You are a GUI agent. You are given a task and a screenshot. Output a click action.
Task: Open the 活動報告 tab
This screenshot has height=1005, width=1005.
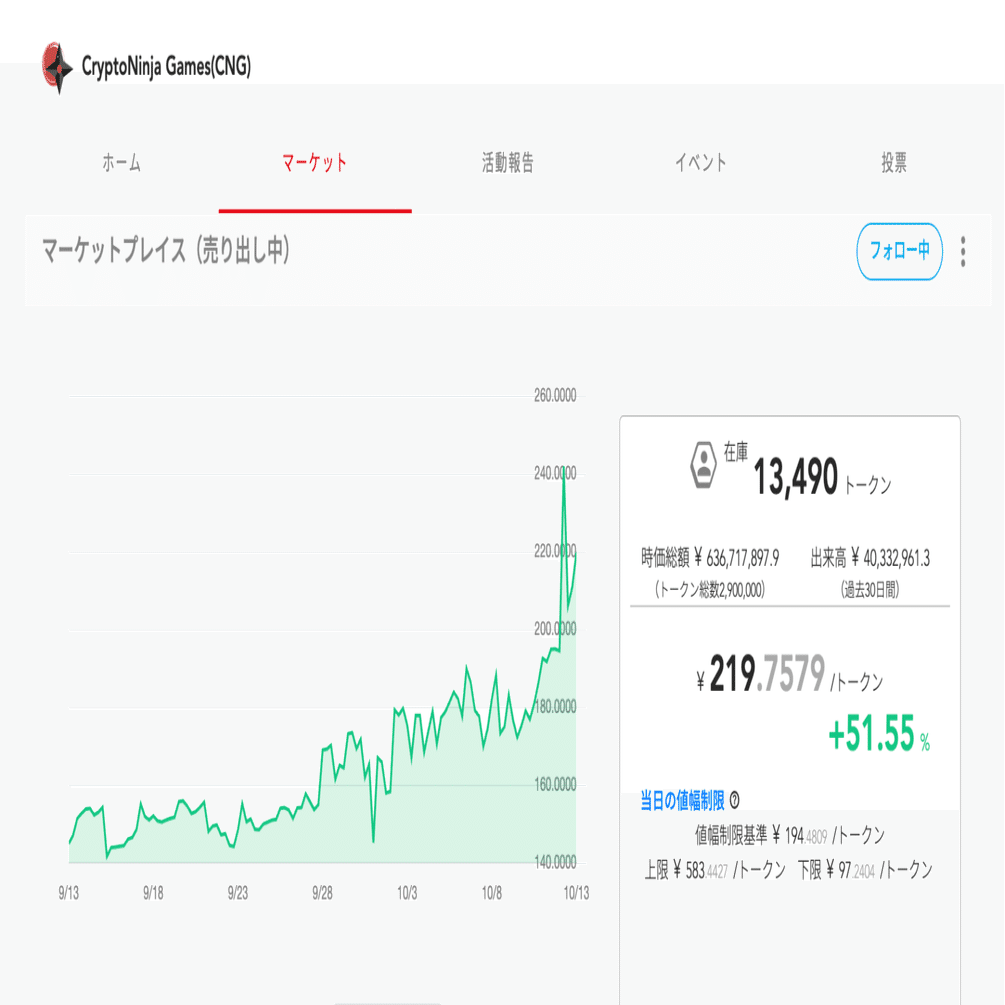click(x=508, y=164)
